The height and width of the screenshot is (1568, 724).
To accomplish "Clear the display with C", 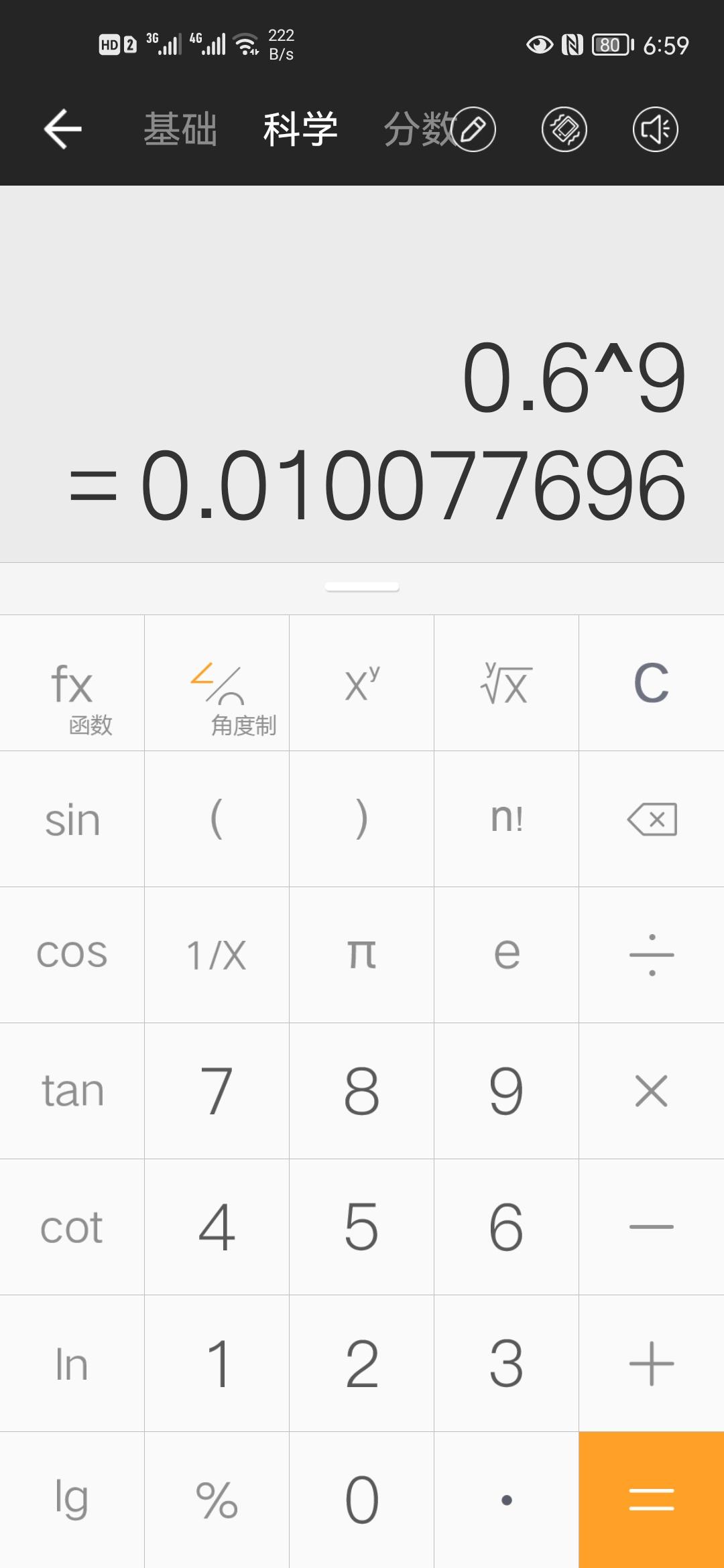I will tap(652, 683).
